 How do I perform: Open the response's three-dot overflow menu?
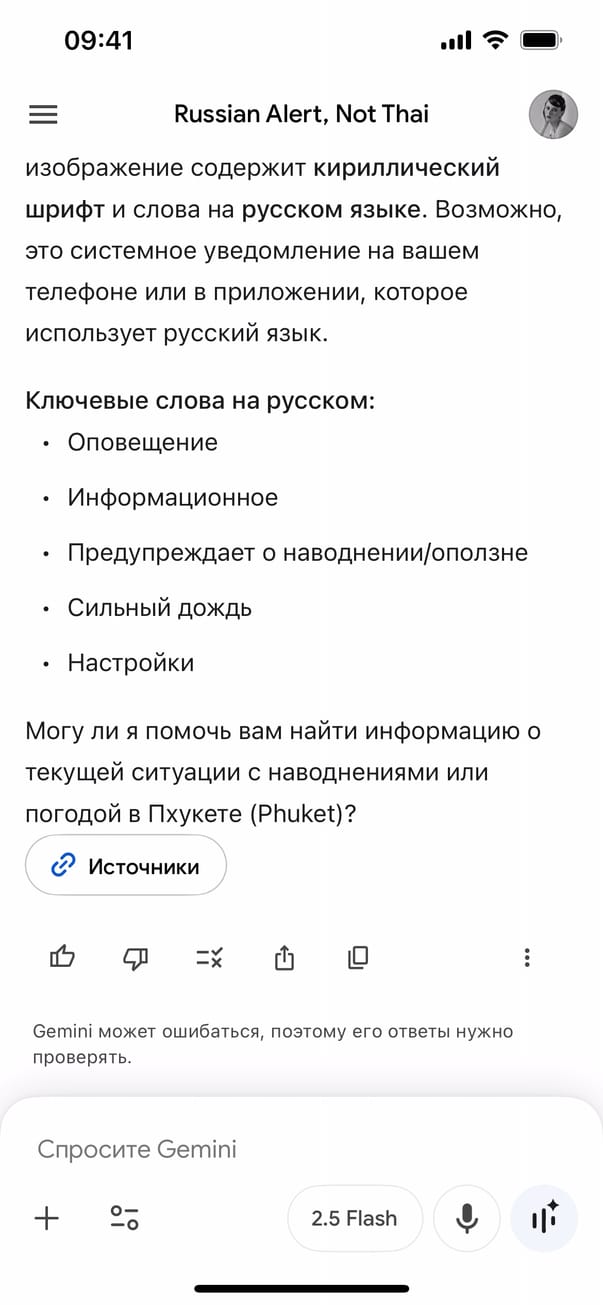[x=527, y=958]
